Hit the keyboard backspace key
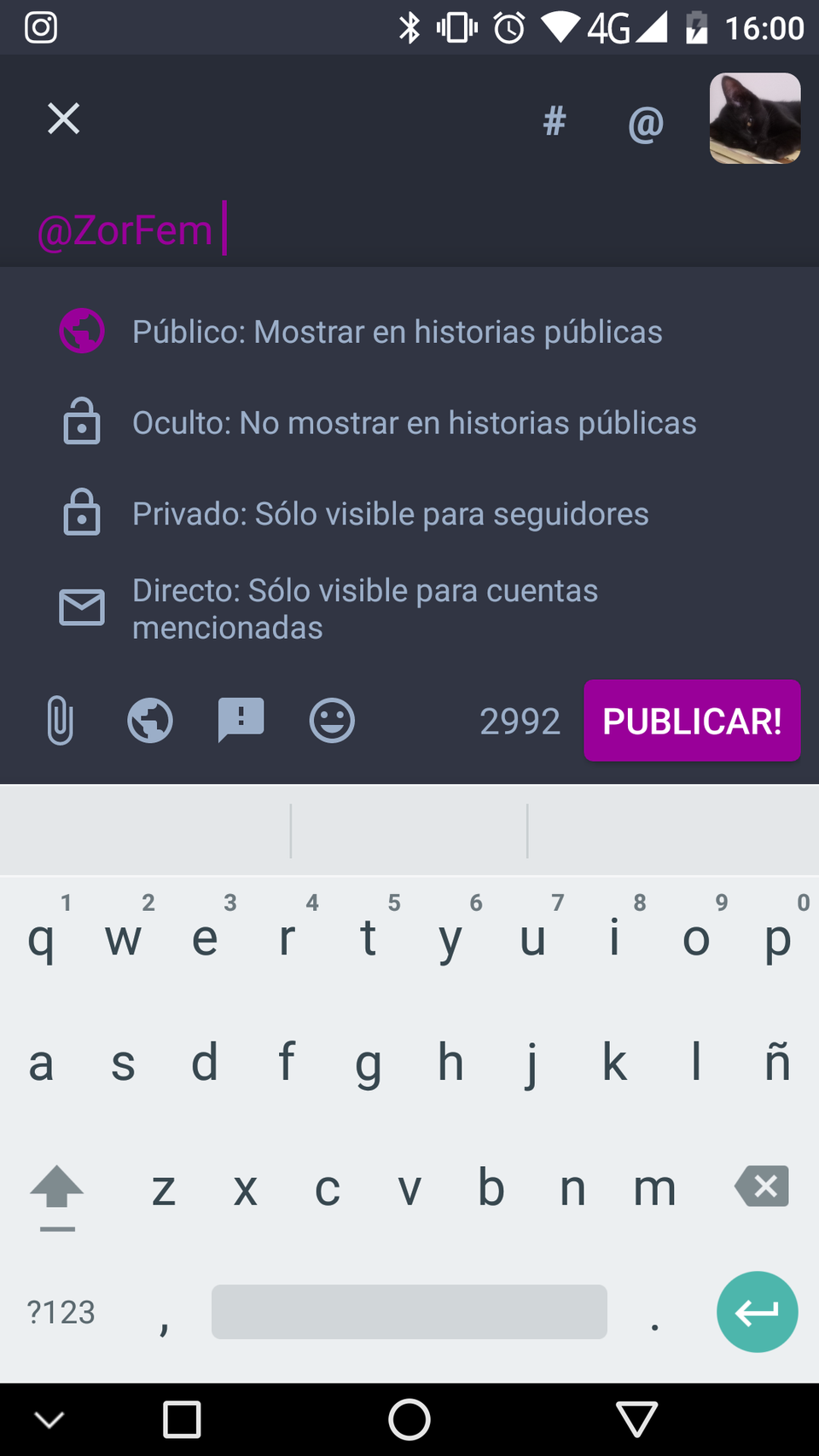Viewport: 819px width, 1456px height. click(x=761, y=1186)
